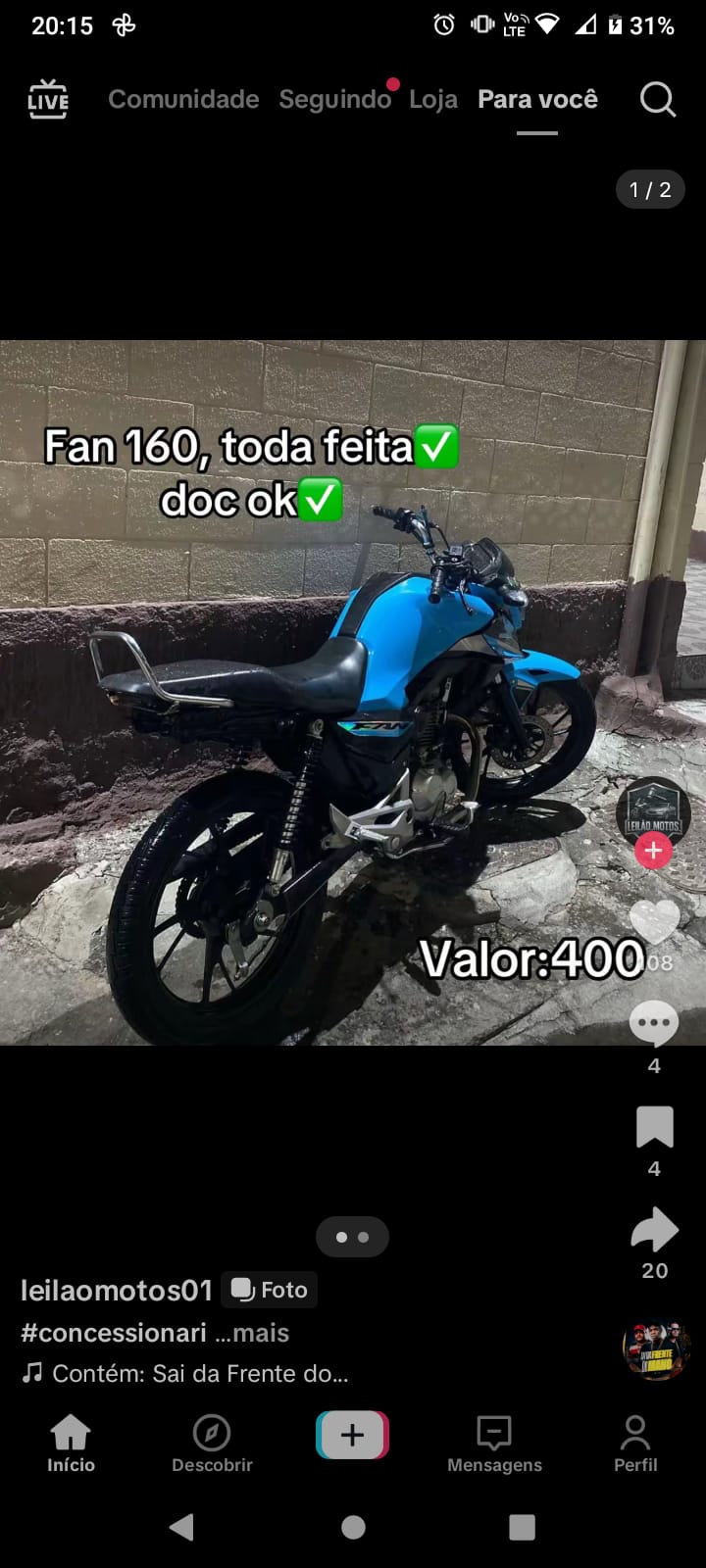Switch to the Seguindo tab

click(334, 100)
